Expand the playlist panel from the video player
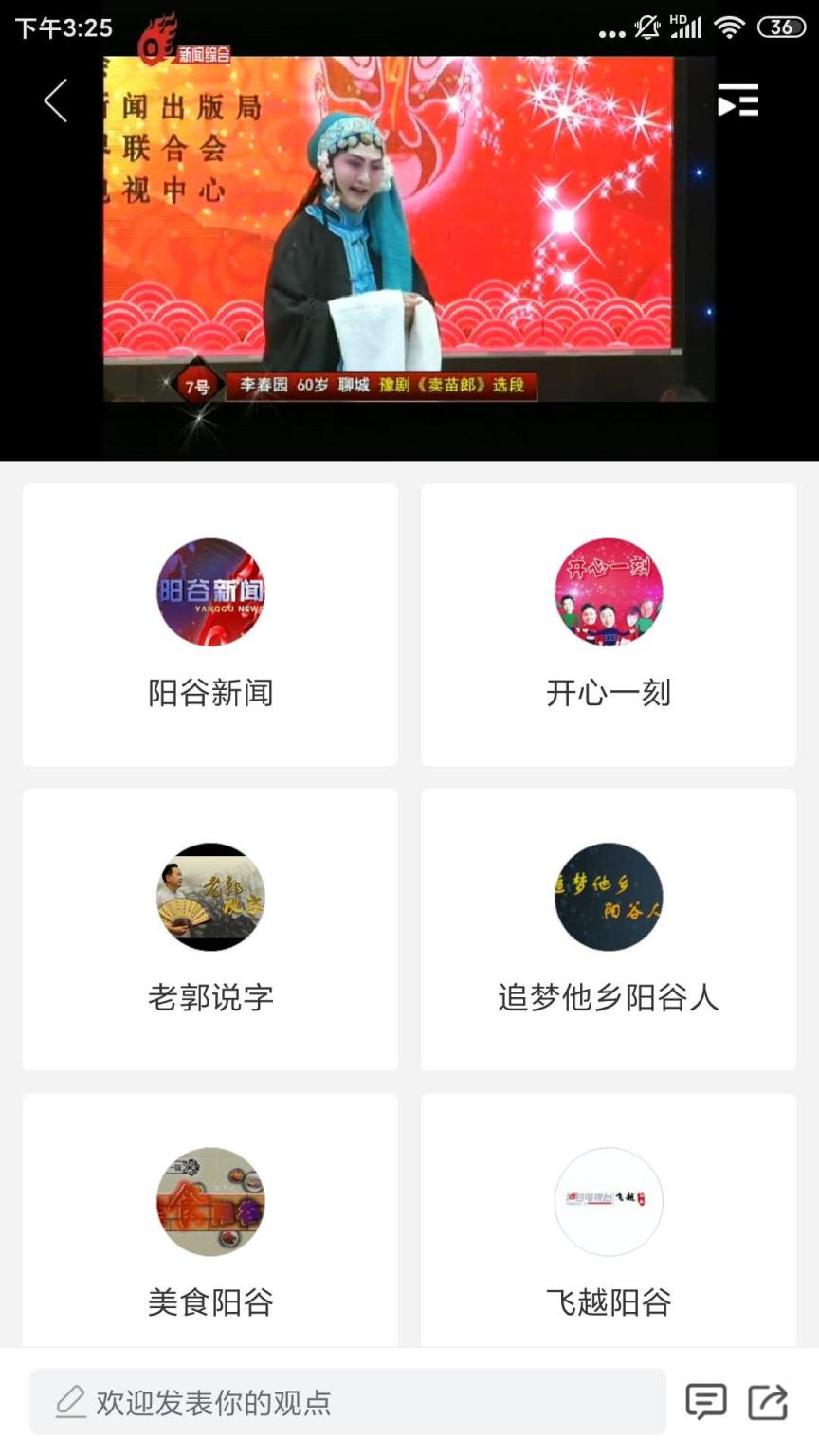The width and height of the screenshot is (819, 1456). click(737, 99)
